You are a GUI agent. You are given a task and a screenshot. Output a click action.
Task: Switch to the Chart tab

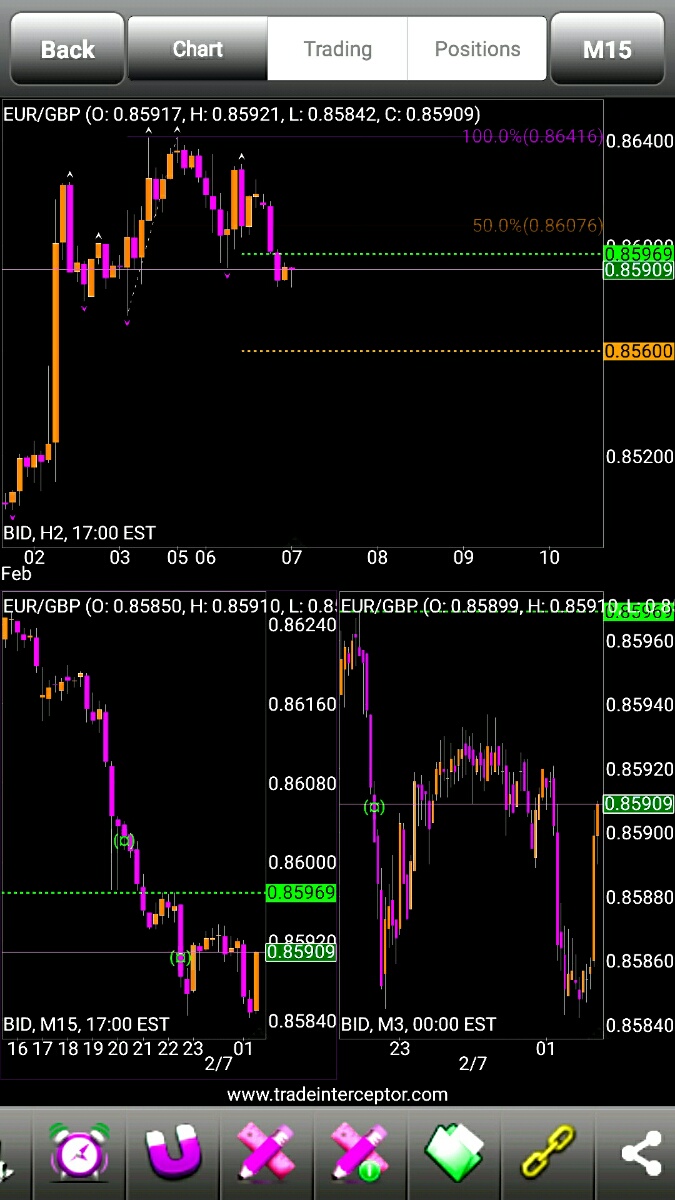[x=197, y=49]
